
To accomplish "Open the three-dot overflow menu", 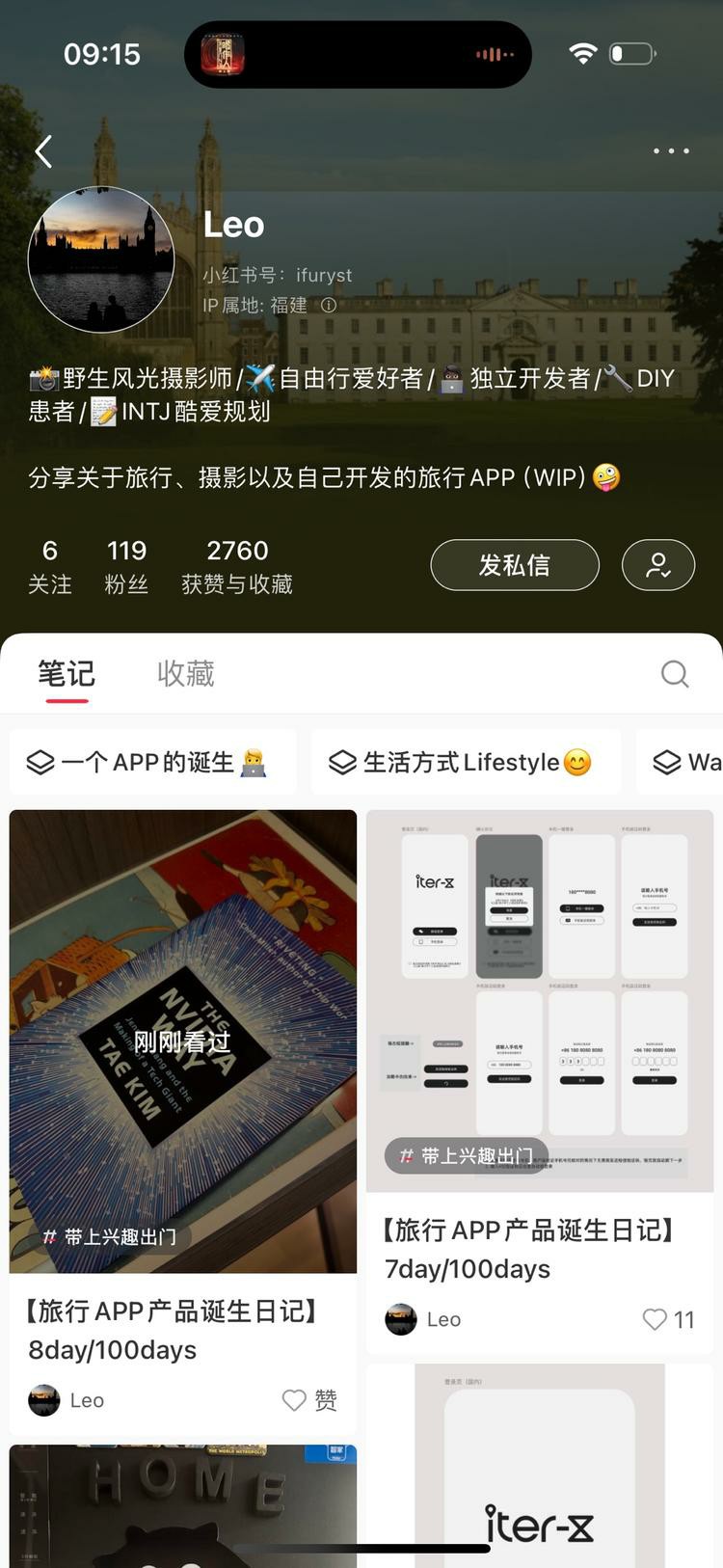I will pos(671,151).
